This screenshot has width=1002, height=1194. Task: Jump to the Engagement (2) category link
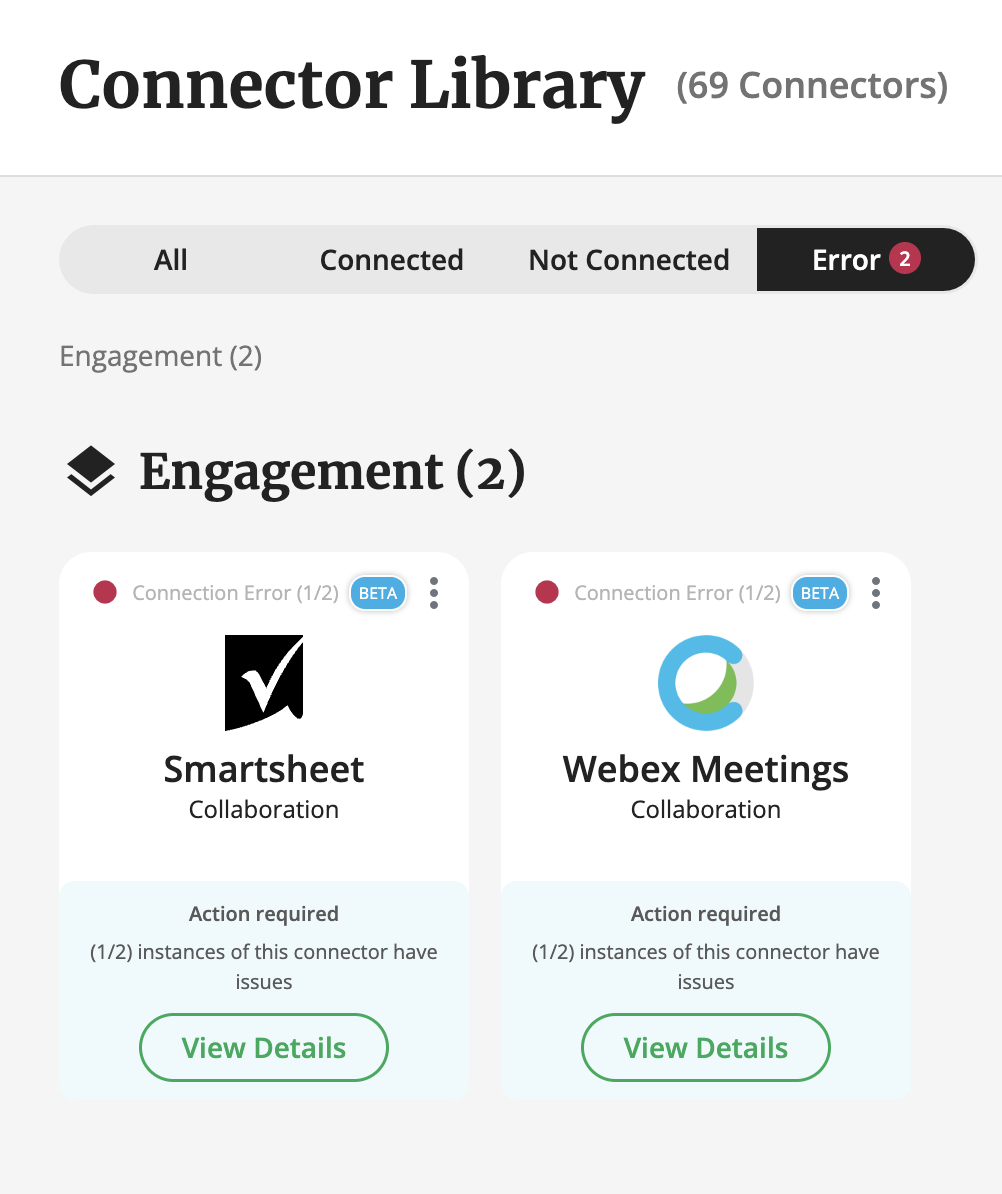click(161, 356)
